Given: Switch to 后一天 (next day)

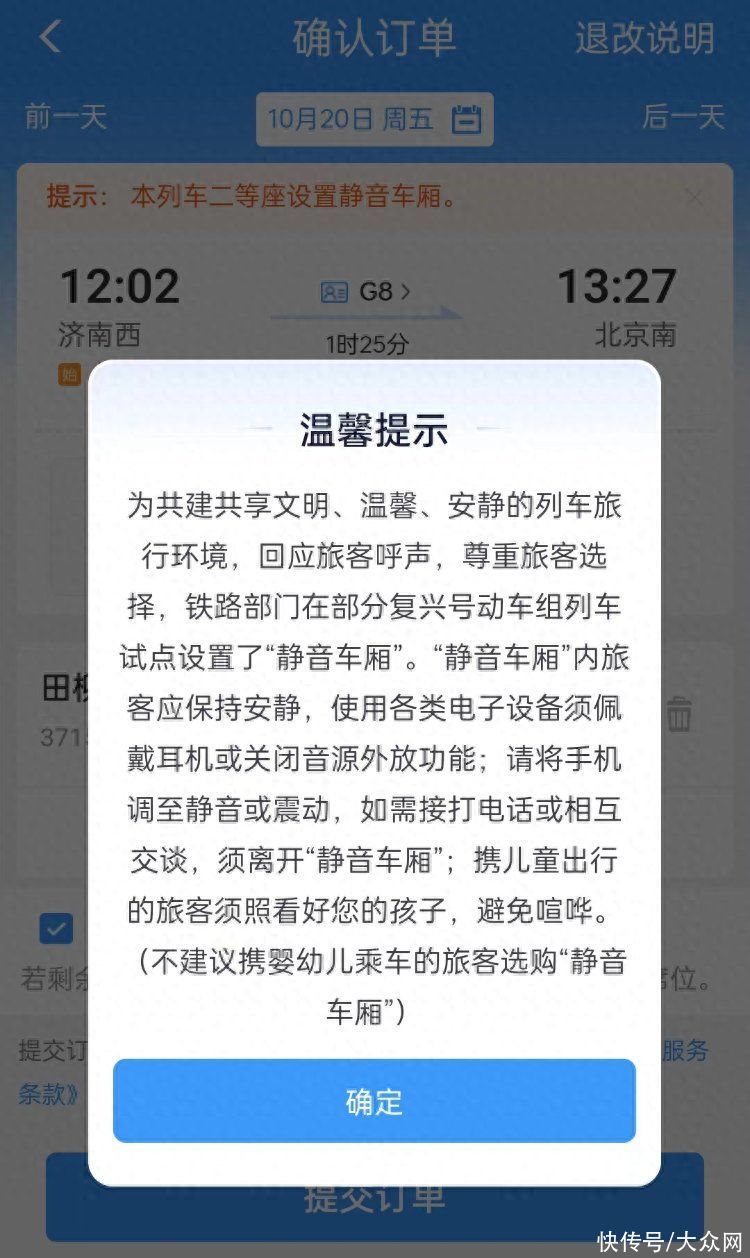Looking at the screenshot, I should 682,117.
